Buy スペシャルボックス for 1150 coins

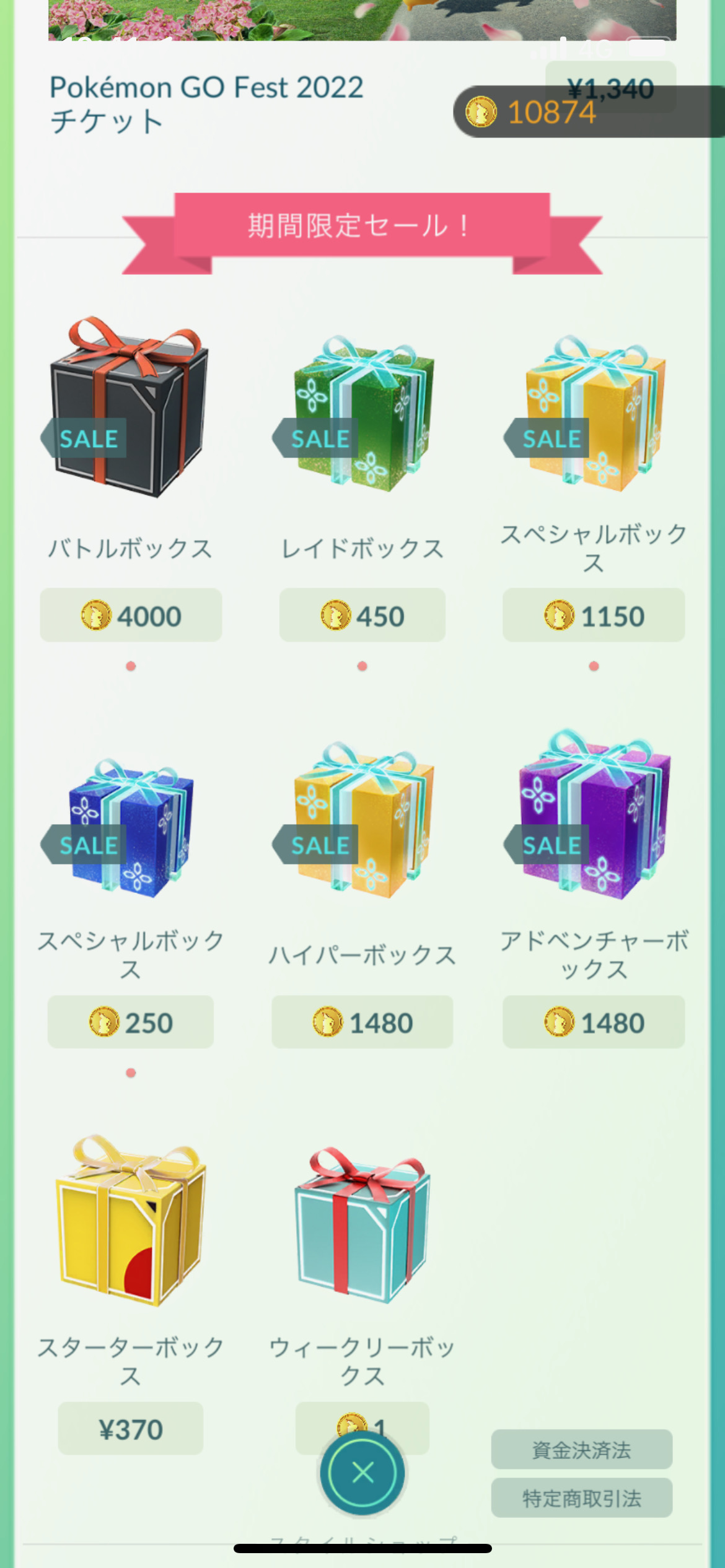tap(594, 616)
